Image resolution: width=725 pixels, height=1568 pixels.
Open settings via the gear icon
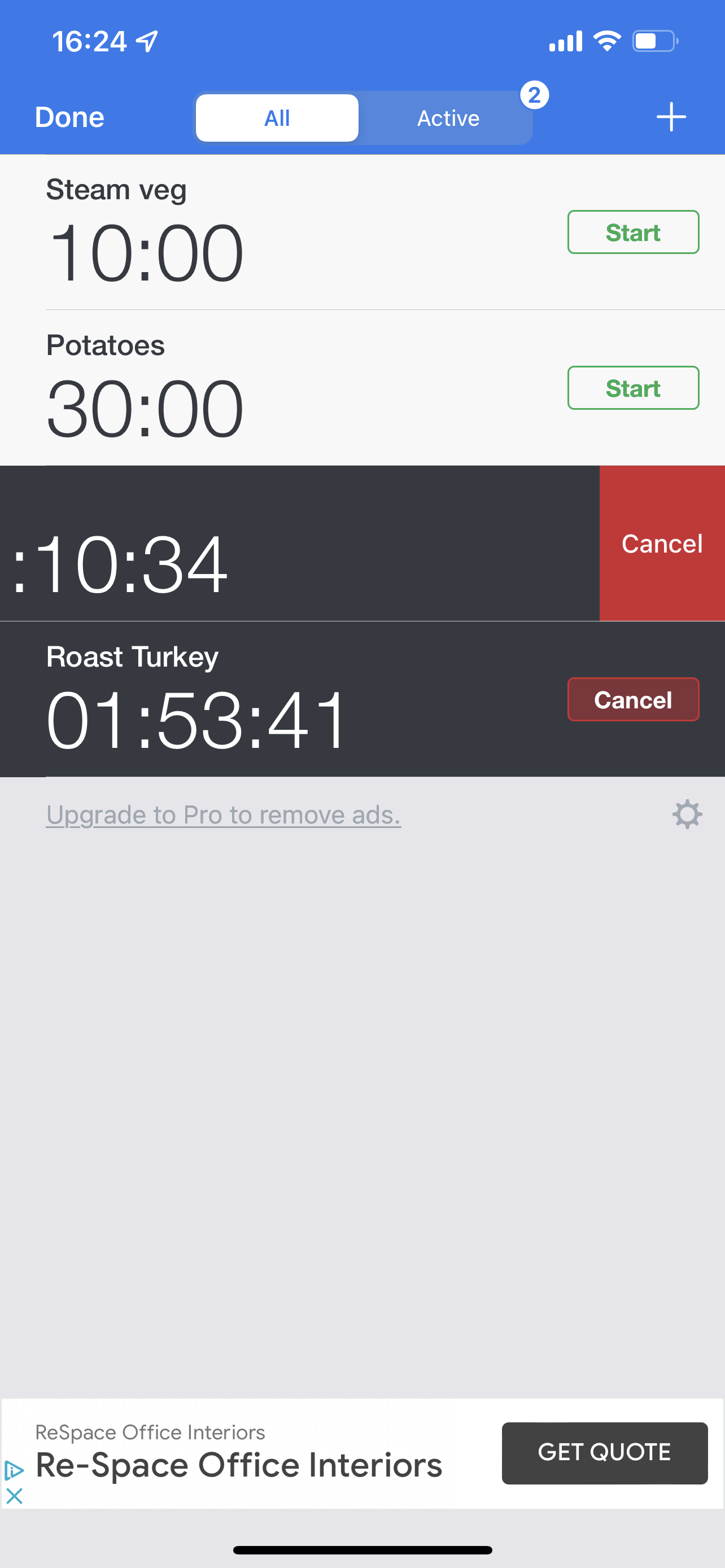[x=687, y=814]
